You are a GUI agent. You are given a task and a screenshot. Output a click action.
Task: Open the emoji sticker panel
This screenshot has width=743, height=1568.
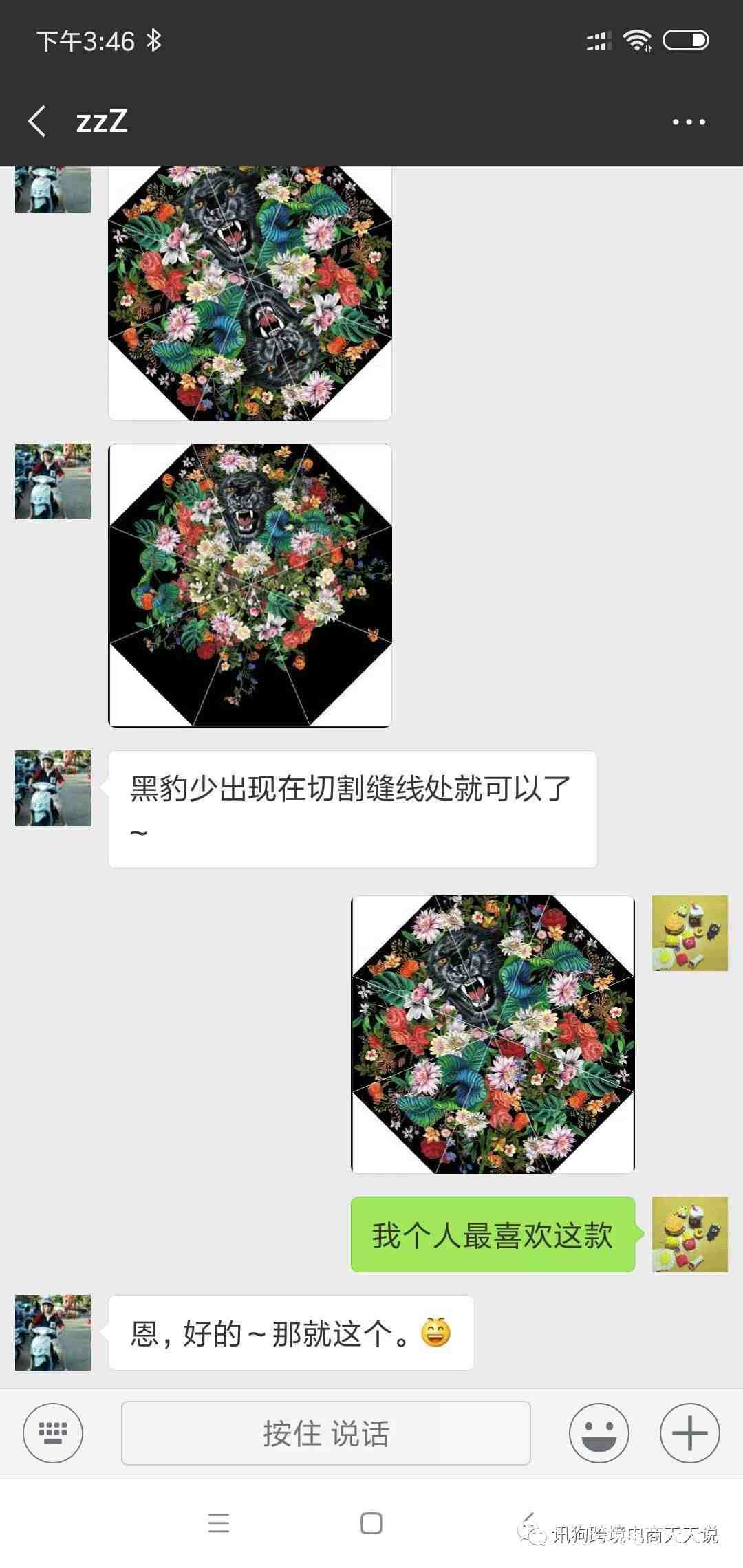point(599,1433)
